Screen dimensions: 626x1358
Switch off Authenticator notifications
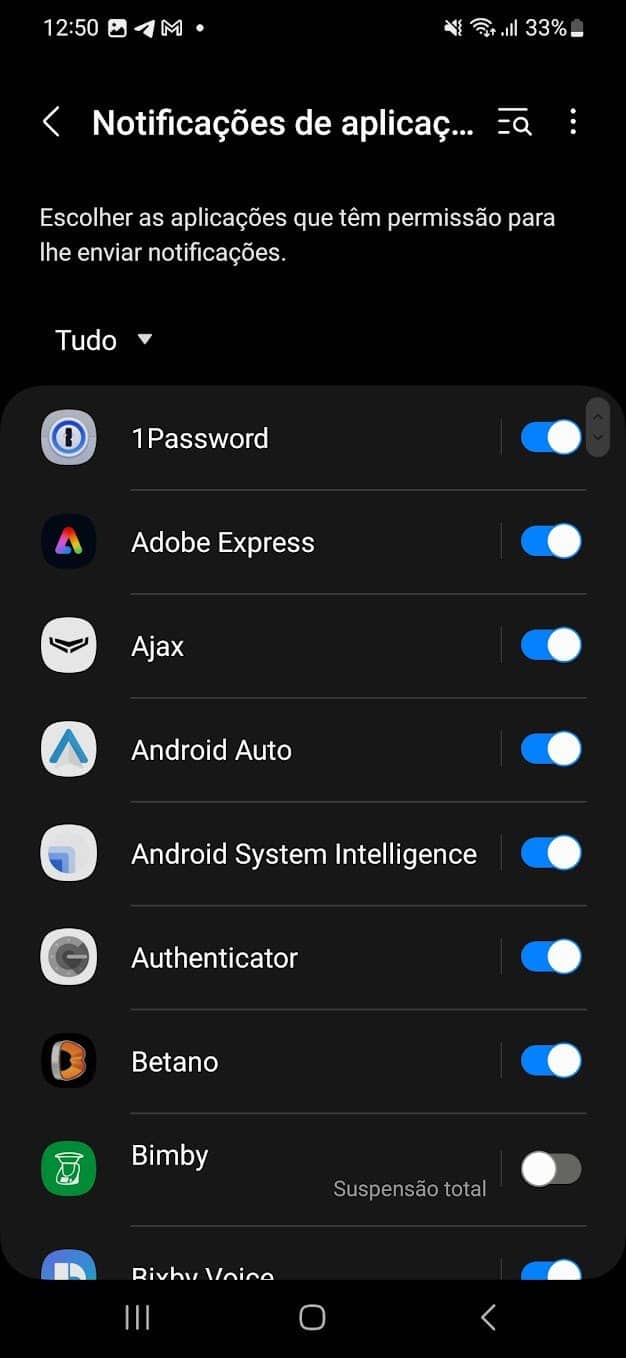pyautogui.click(x=550, y=957)
